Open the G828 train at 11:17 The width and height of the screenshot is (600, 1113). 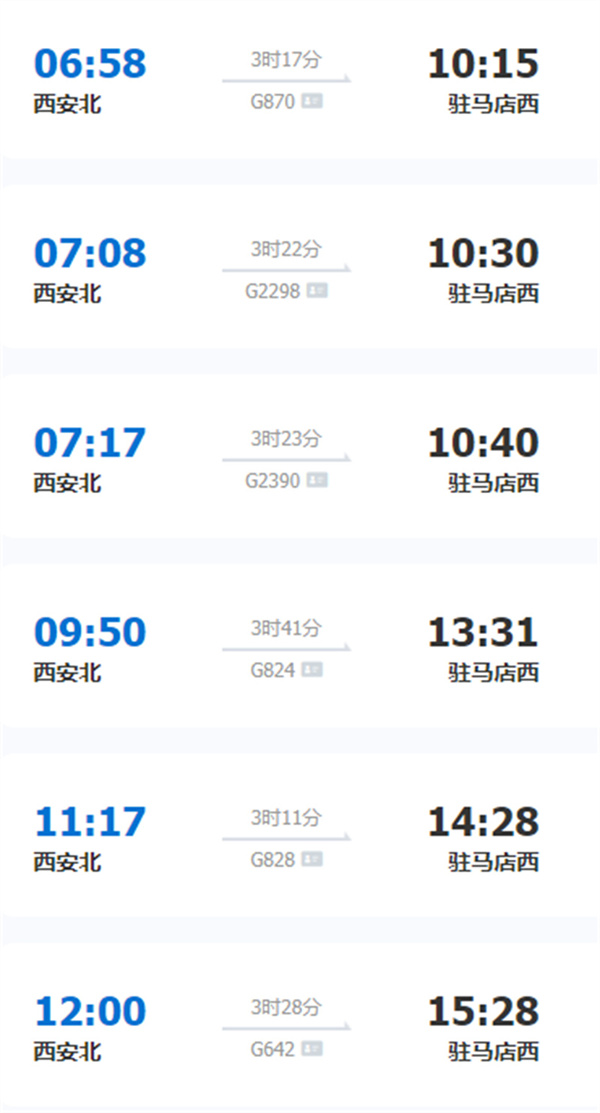click(x=286, y=840)
